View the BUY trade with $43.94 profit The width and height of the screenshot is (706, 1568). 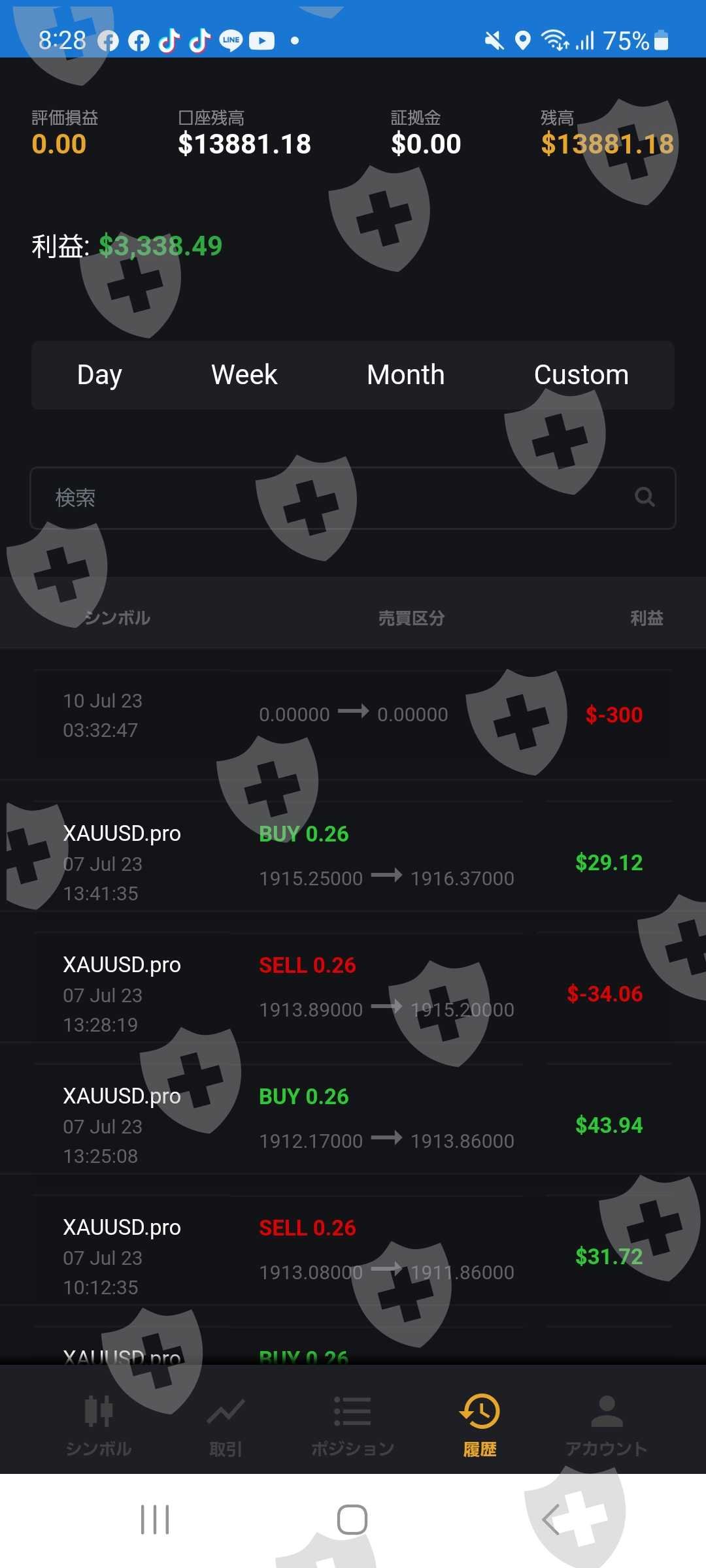(x=353, y=1125)
